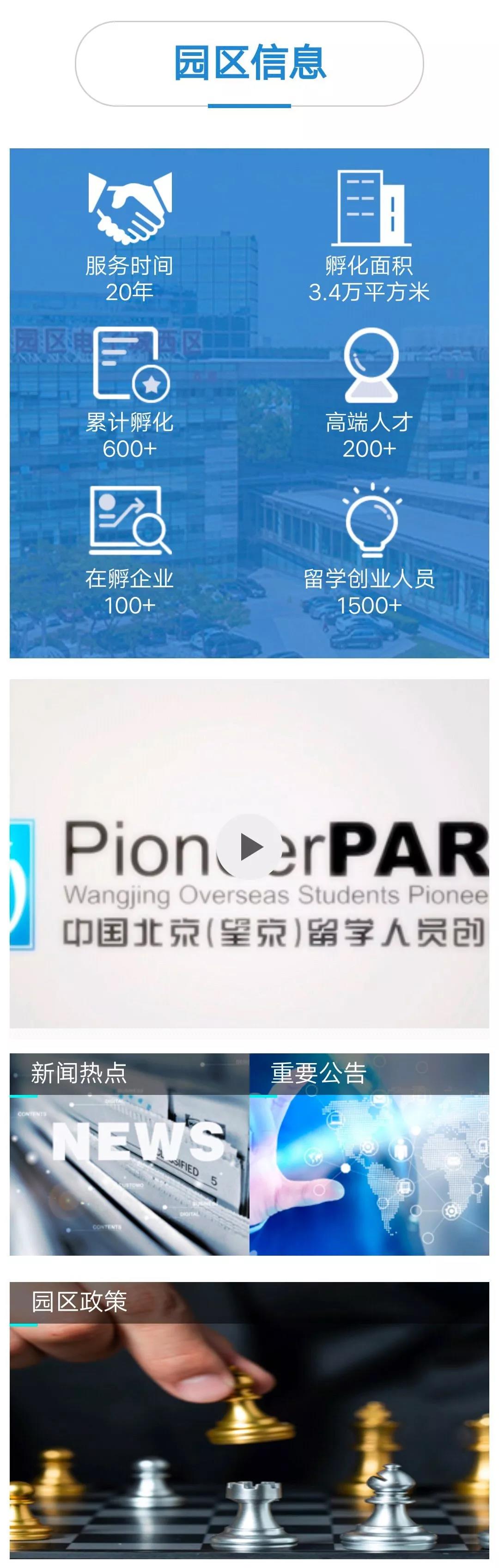The height and width of the screenshot is (1568, 499).
Task: Play the PioneerPark intro video
Action: (x=249, y=847)
